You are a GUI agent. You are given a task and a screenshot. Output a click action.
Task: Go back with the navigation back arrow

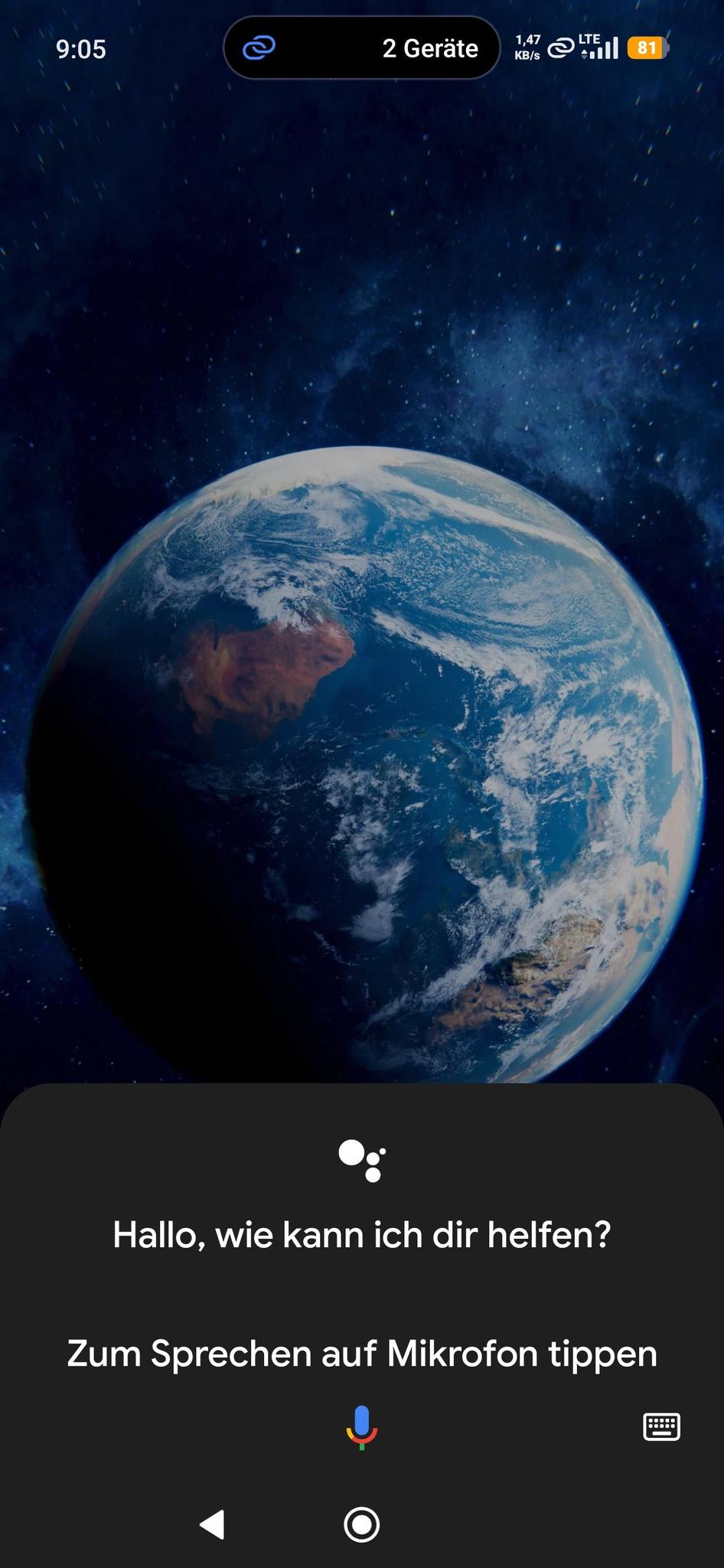[212, 1524]
